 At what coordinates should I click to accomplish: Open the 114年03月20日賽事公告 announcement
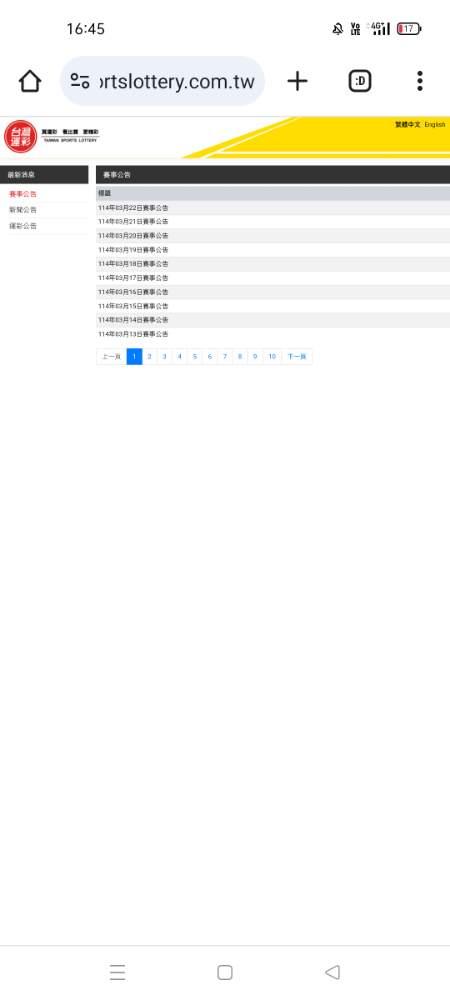[x=133, y=236]
